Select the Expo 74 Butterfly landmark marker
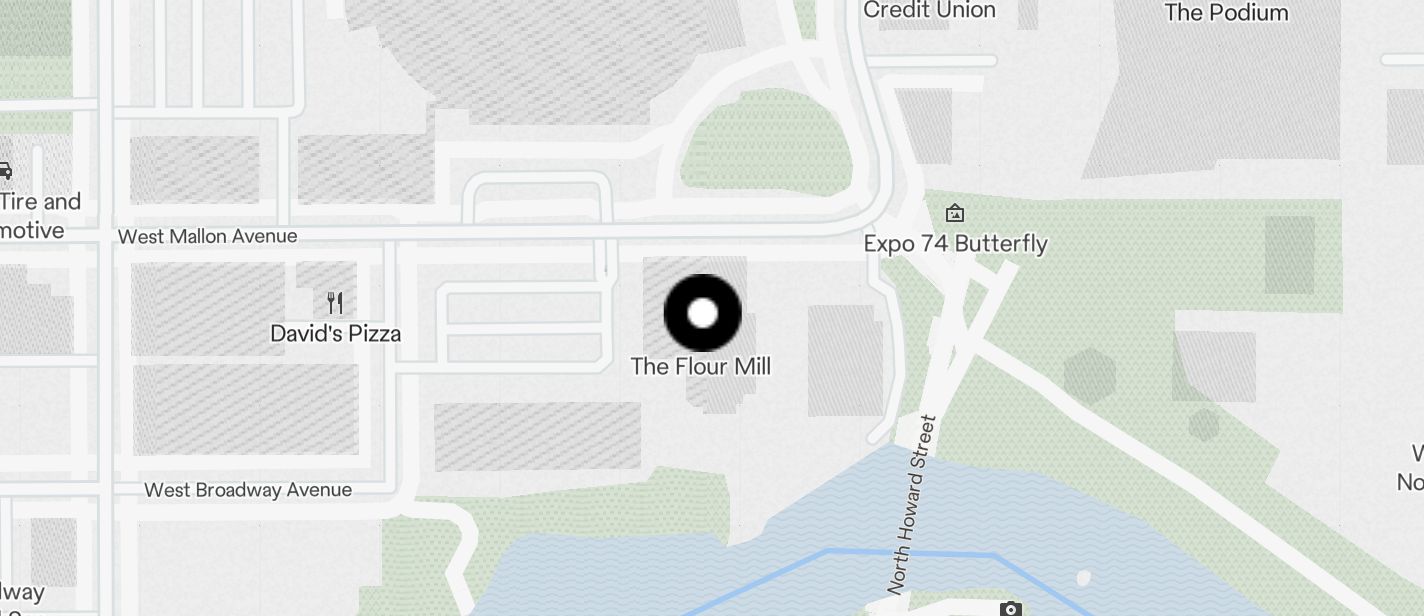Viewport: 1424px width, 616px height. pos(955,213)
